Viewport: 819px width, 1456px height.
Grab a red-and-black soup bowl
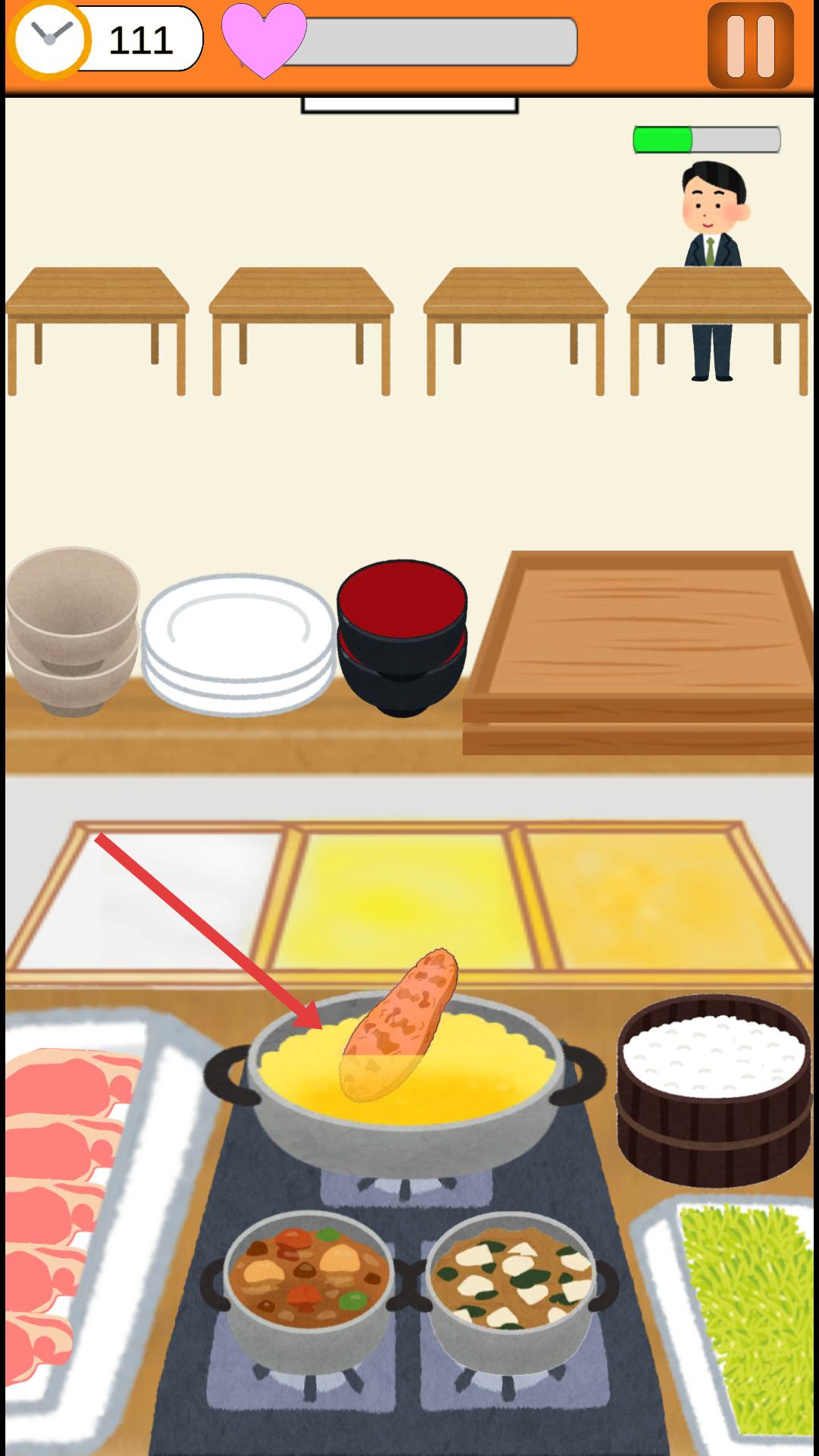pyautogui.click(x=402, y=637)
